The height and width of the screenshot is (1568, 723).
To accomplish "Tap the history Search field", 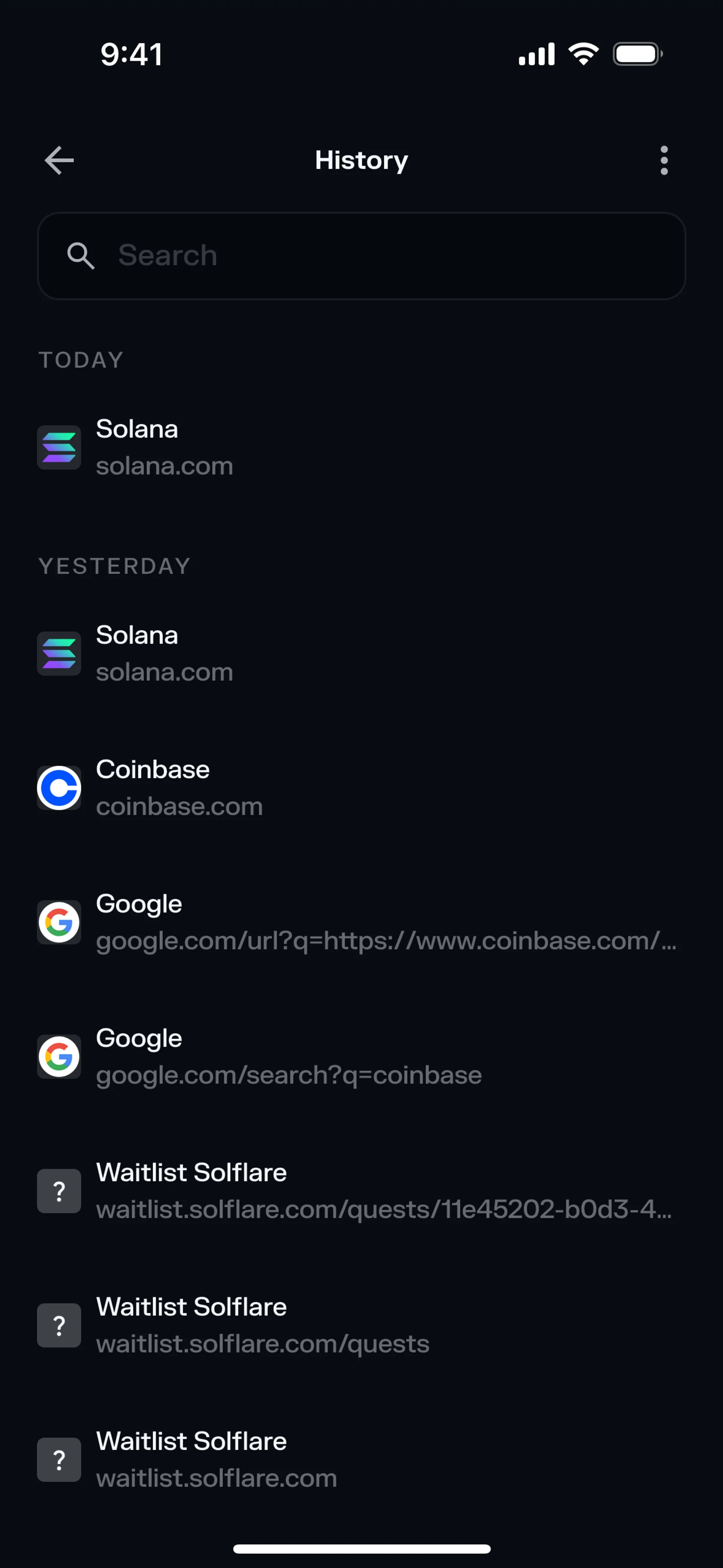I will click(x=361, y=256).
